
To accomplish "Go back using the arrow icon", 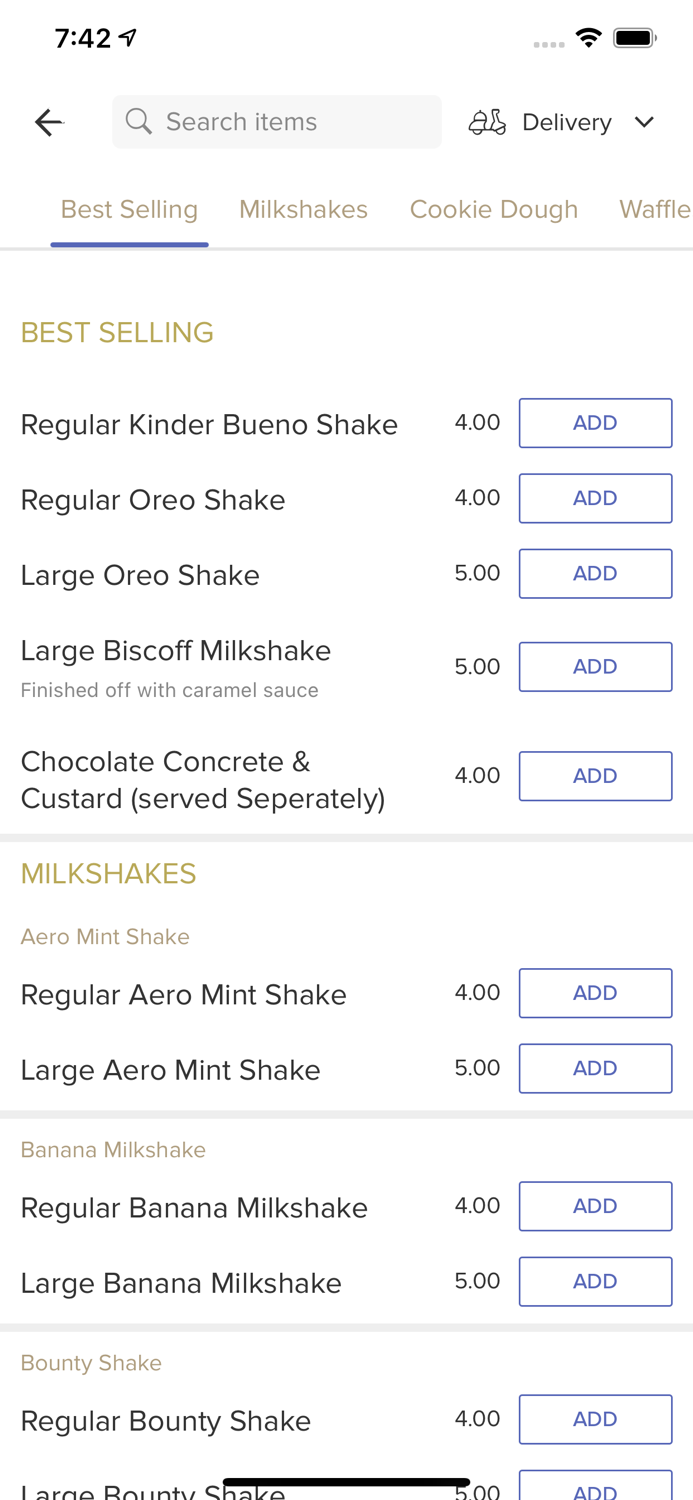I will (x=48, y=122).
